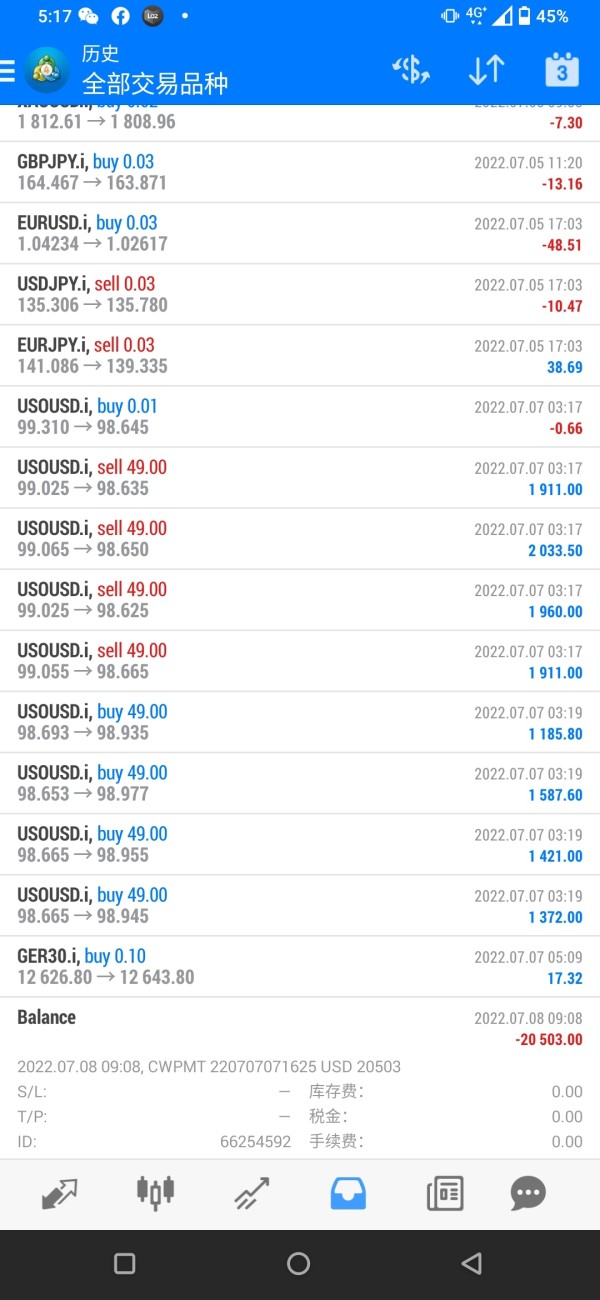The width and height of the screenshot is (600, 1300).
Task: Tap the system home button
Action: click(298, 1264)
